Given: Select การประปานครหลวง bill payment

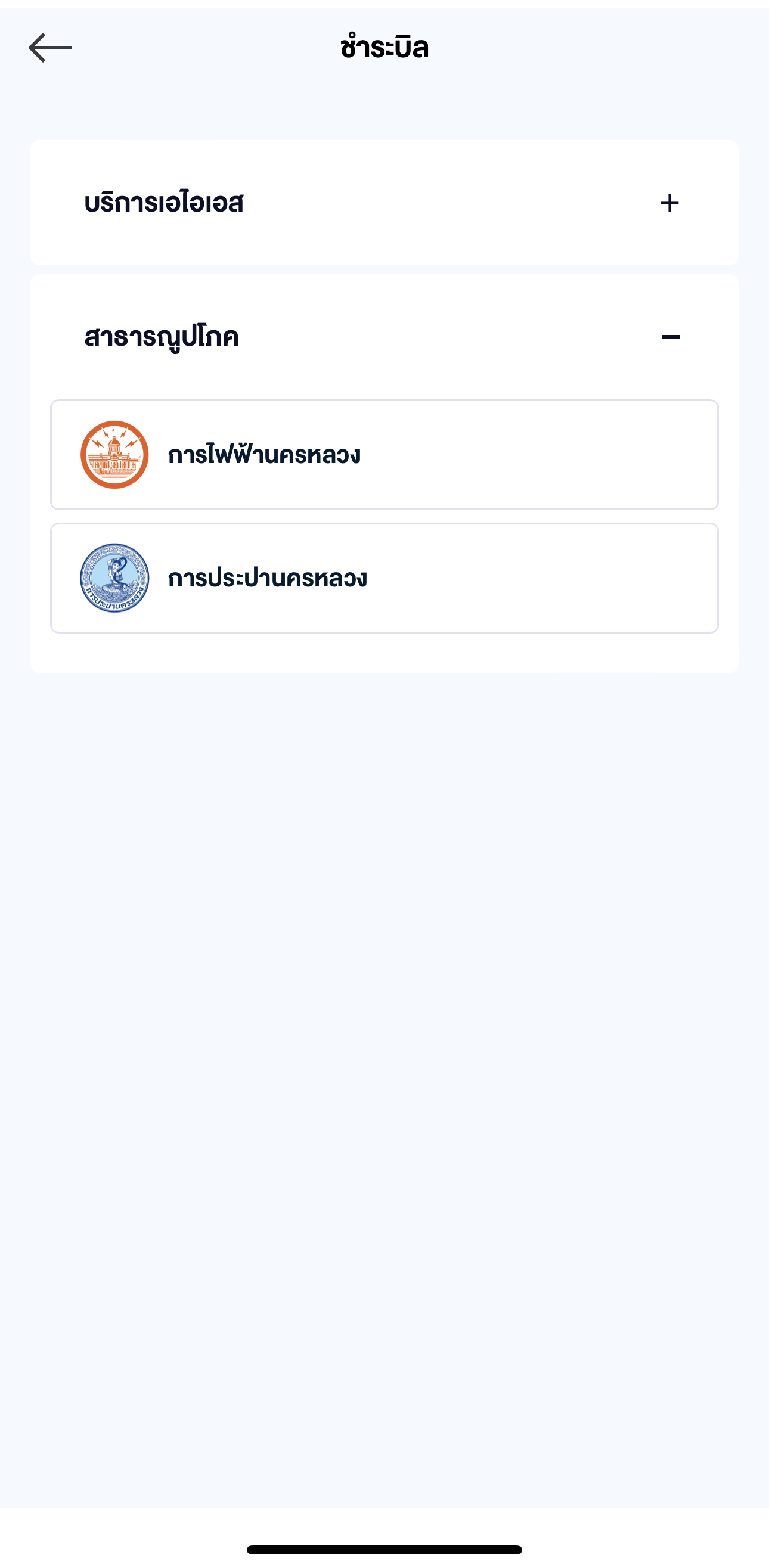Looking at the screenshot, I should [x=383, y=578].
